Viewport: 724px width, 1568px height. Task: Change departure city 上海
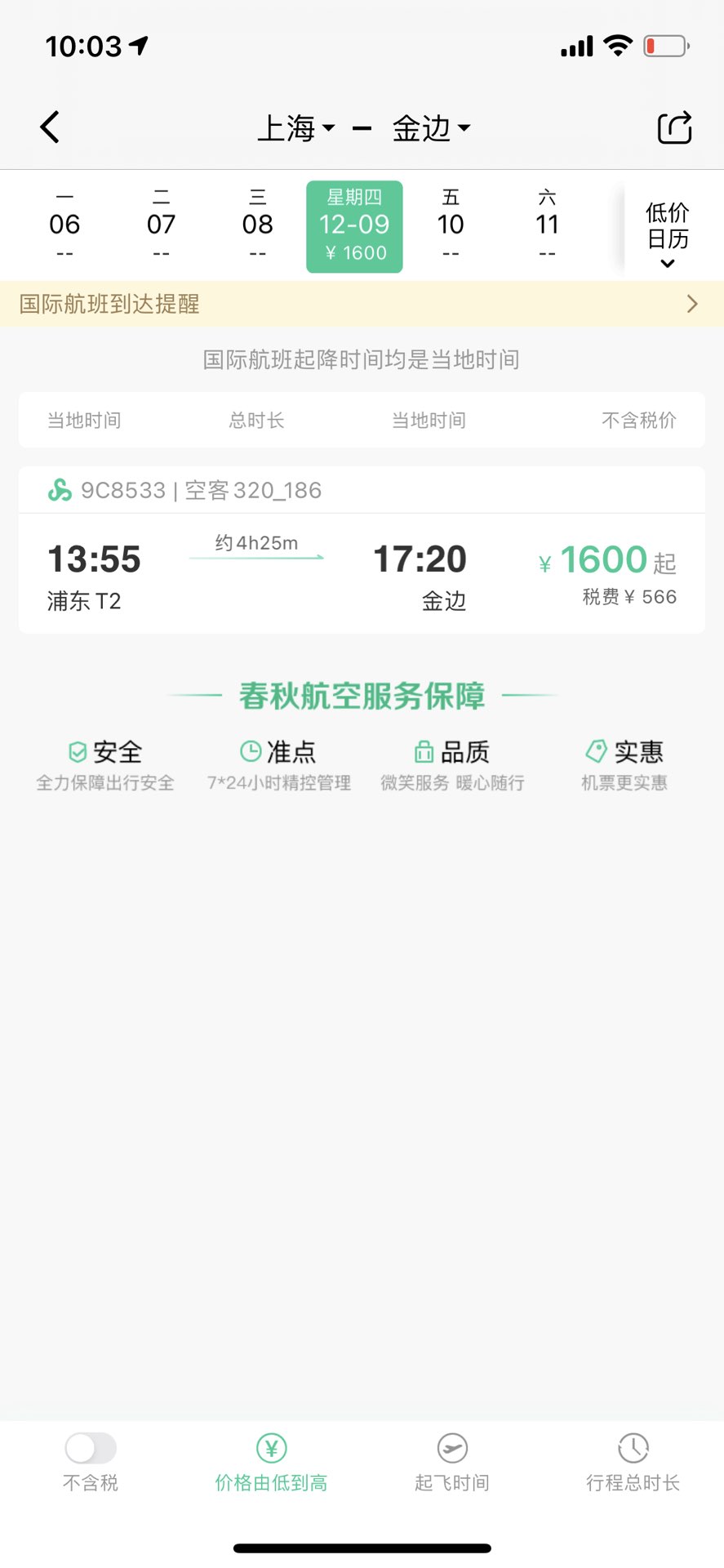pyautogui.click(x=295, y=128)
